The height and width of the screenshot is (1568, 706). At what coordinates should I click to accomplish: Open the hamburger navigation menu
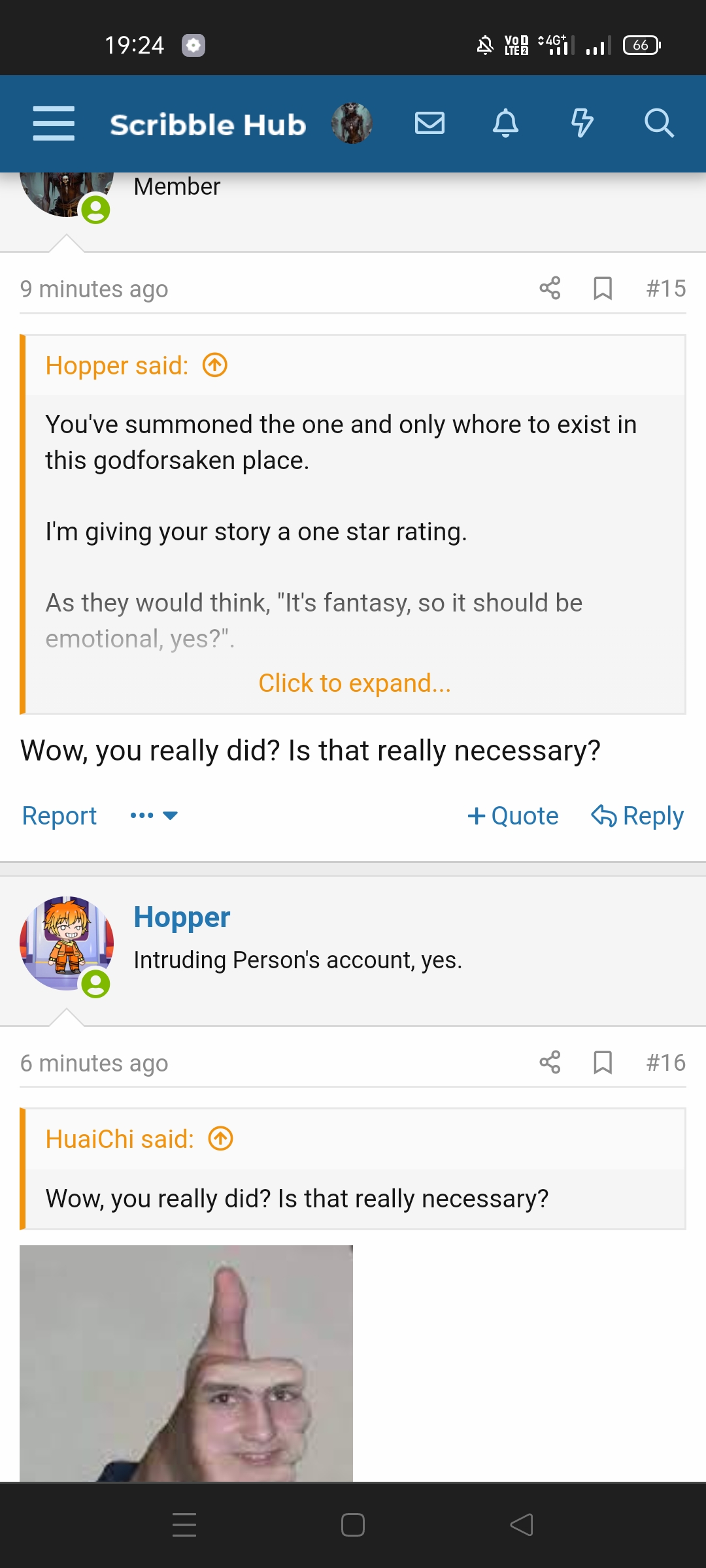pos(54,123)
